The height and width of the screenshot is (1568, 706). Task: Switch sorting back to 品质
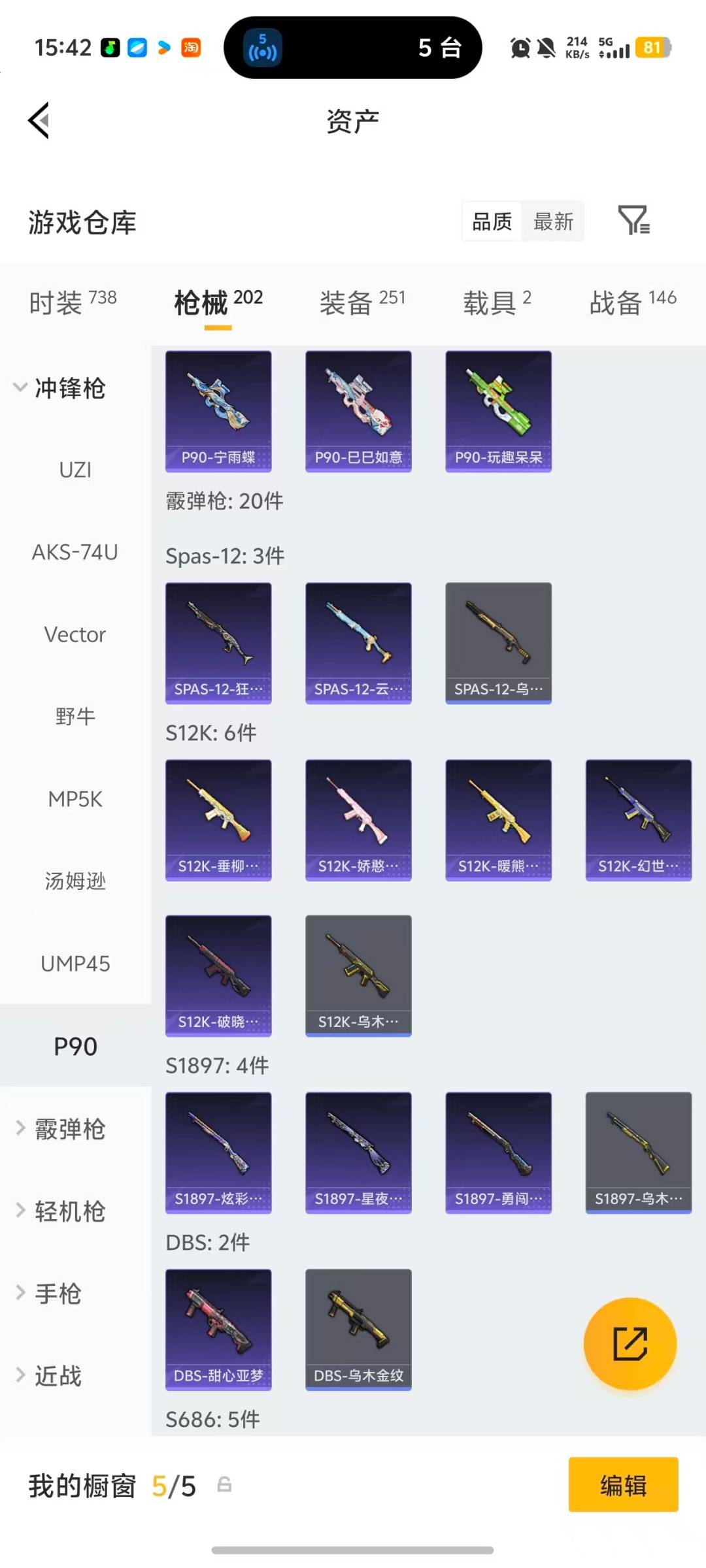click(x=492, y=221)
